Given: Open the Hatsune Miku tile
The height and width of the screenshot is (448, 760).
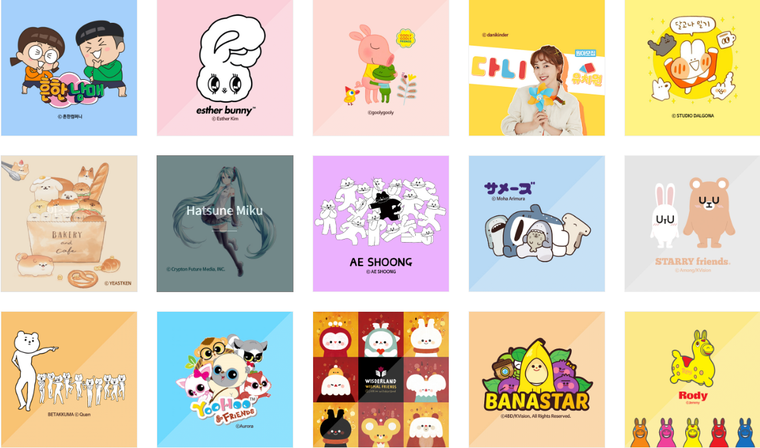Looking at the screenshot, I should [225, 223].
